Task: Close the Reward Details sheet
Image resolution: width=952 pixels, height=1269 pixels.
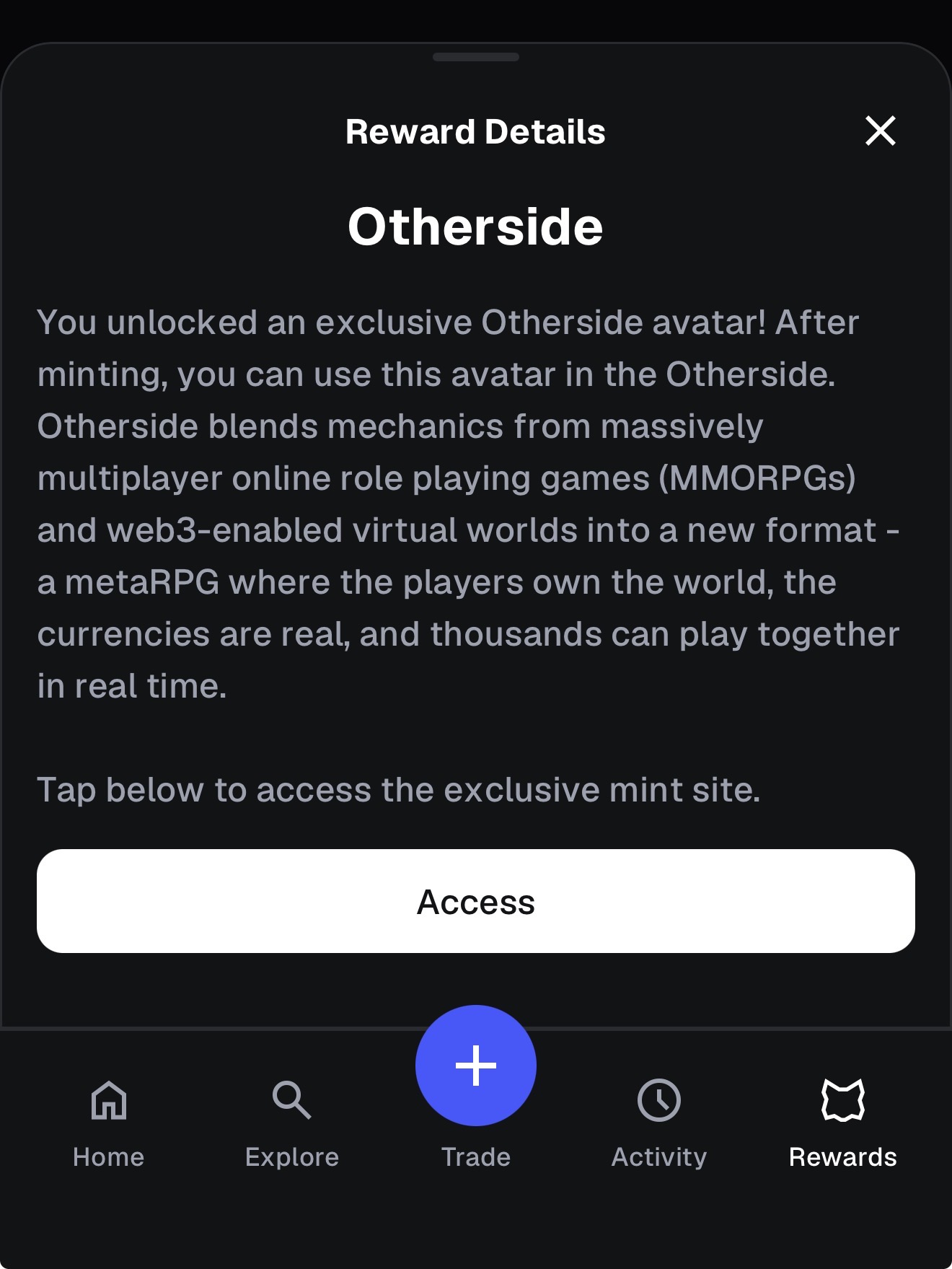Action: coord(880,131)
